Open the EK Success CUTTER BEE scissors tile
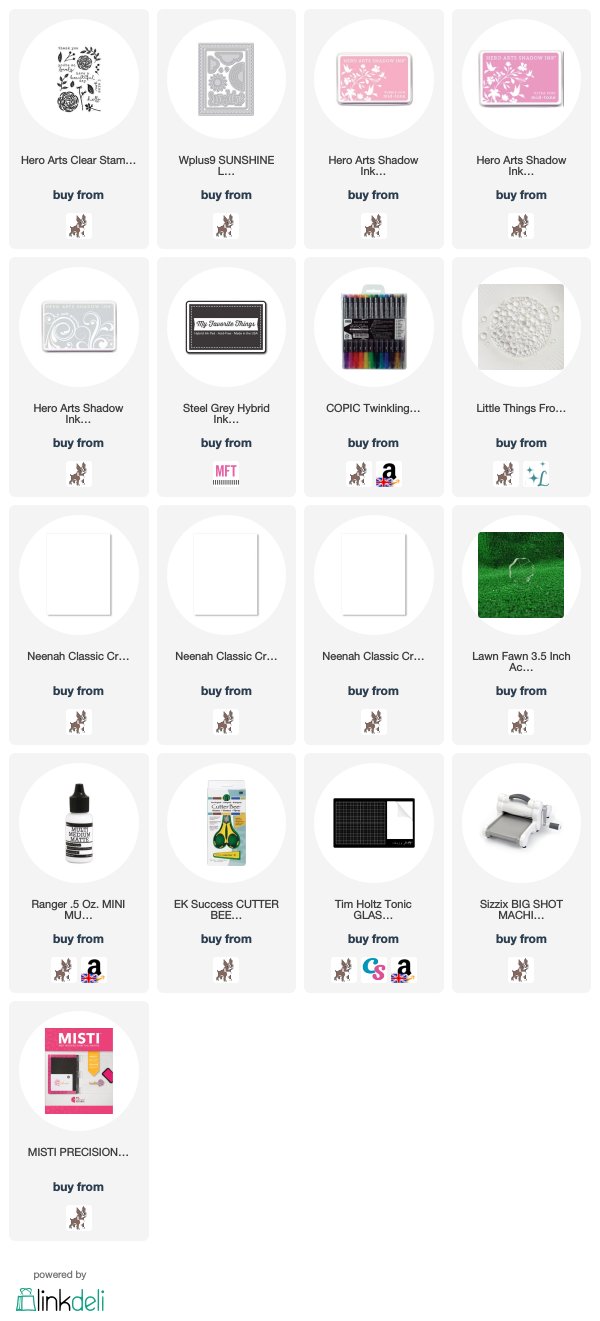The height and width of the screenshot is (1321, 600). tap(226, 873)
